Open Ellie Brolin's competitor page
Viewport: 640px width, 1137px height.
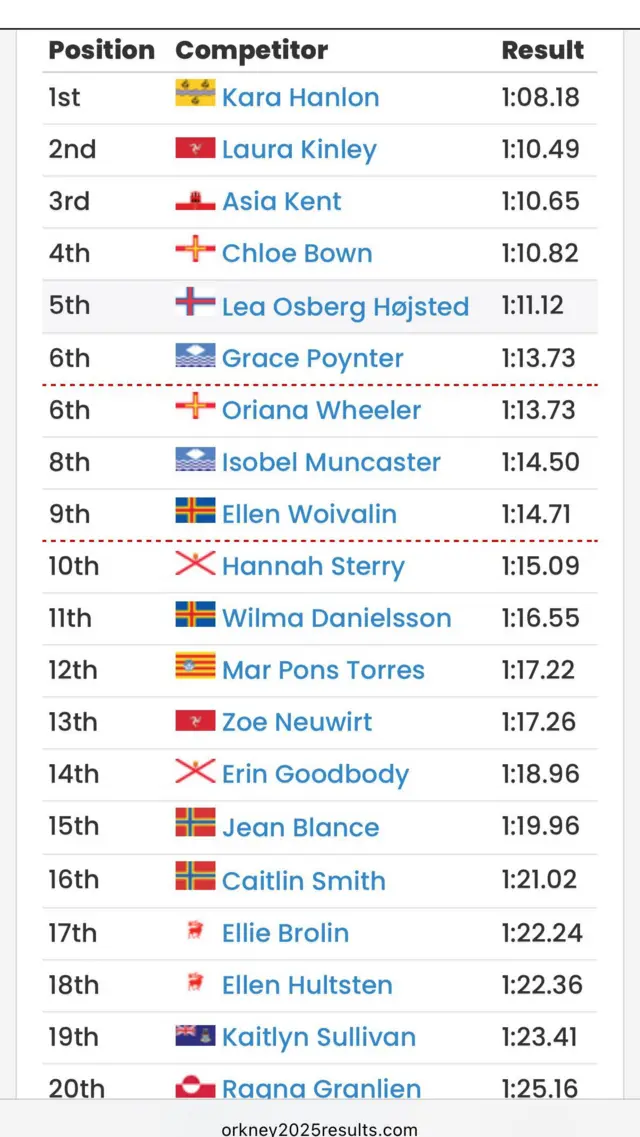pyautogui.click(x=285, y=933)
